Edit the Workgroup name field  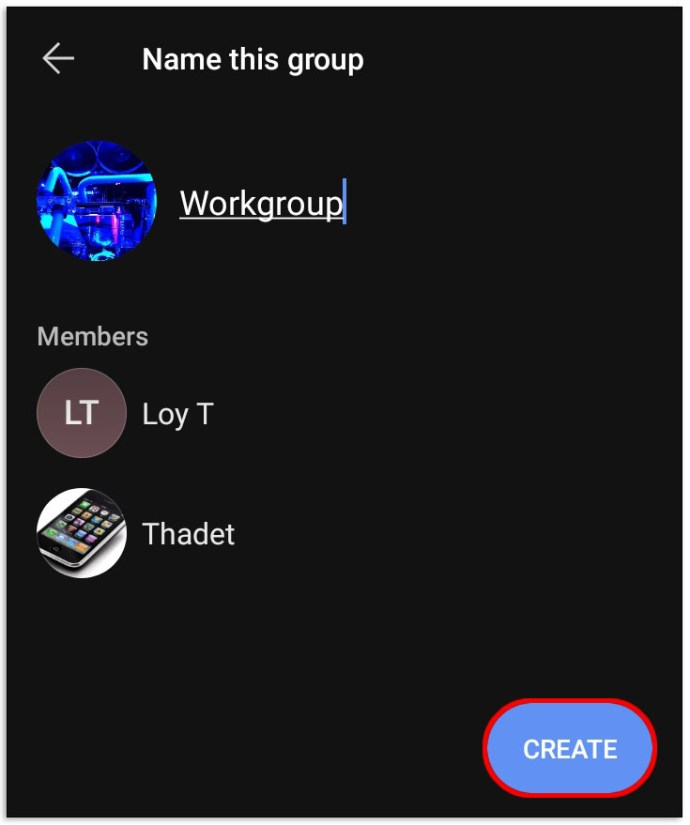(x=261, y=203)
